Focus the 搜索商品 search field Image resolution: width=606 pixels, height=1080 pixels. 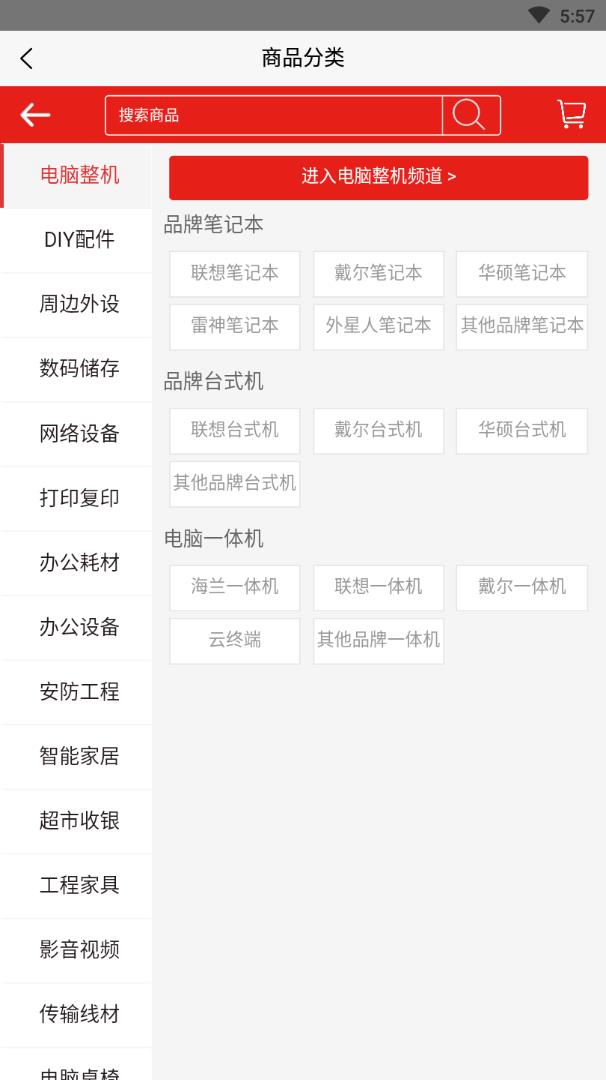(273, 115)
